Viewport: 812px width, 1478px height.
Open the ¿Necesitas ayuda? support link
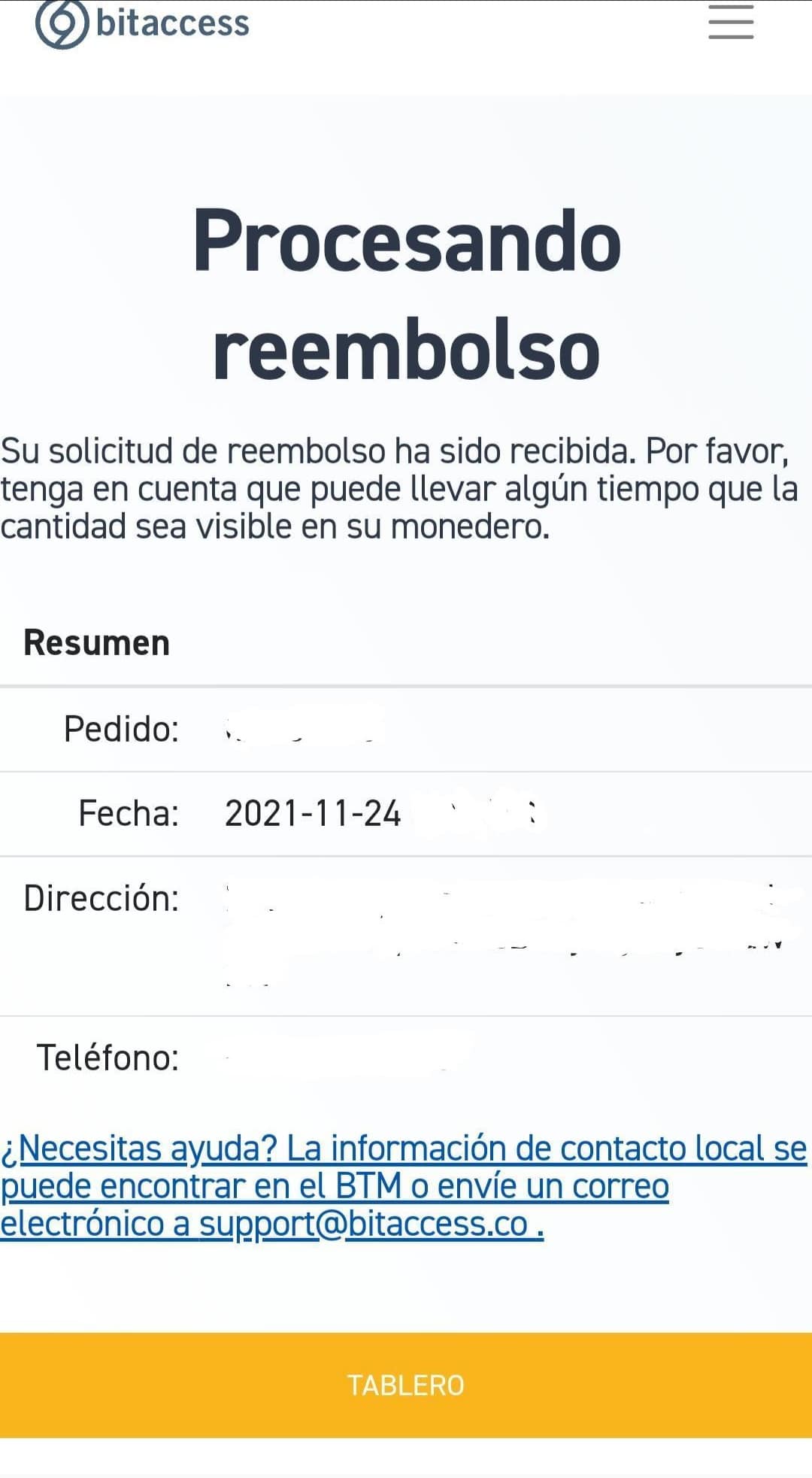click(x=404, y=1186)
